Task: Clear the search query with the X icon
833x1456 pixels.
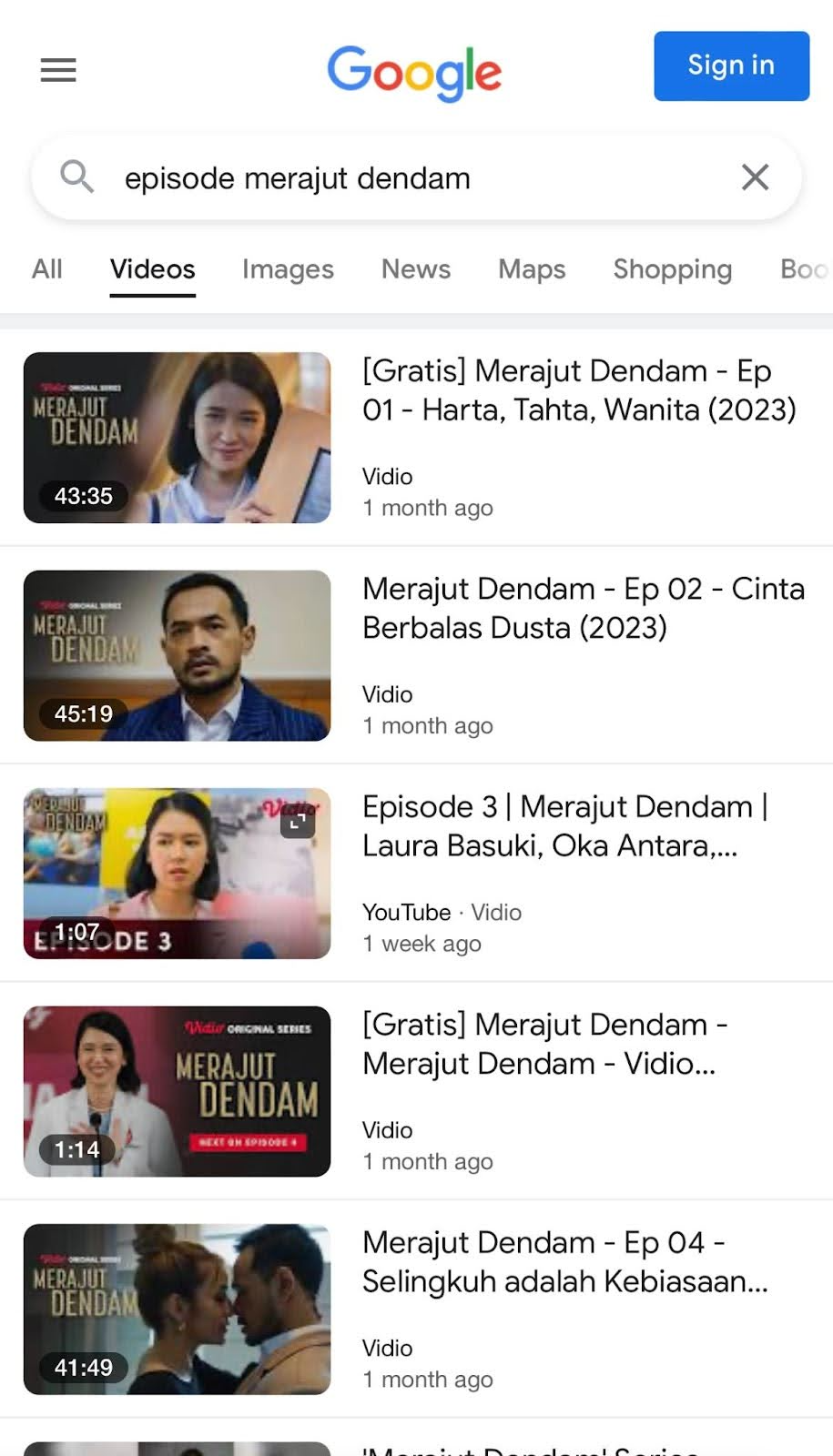Action: point(755,177)
